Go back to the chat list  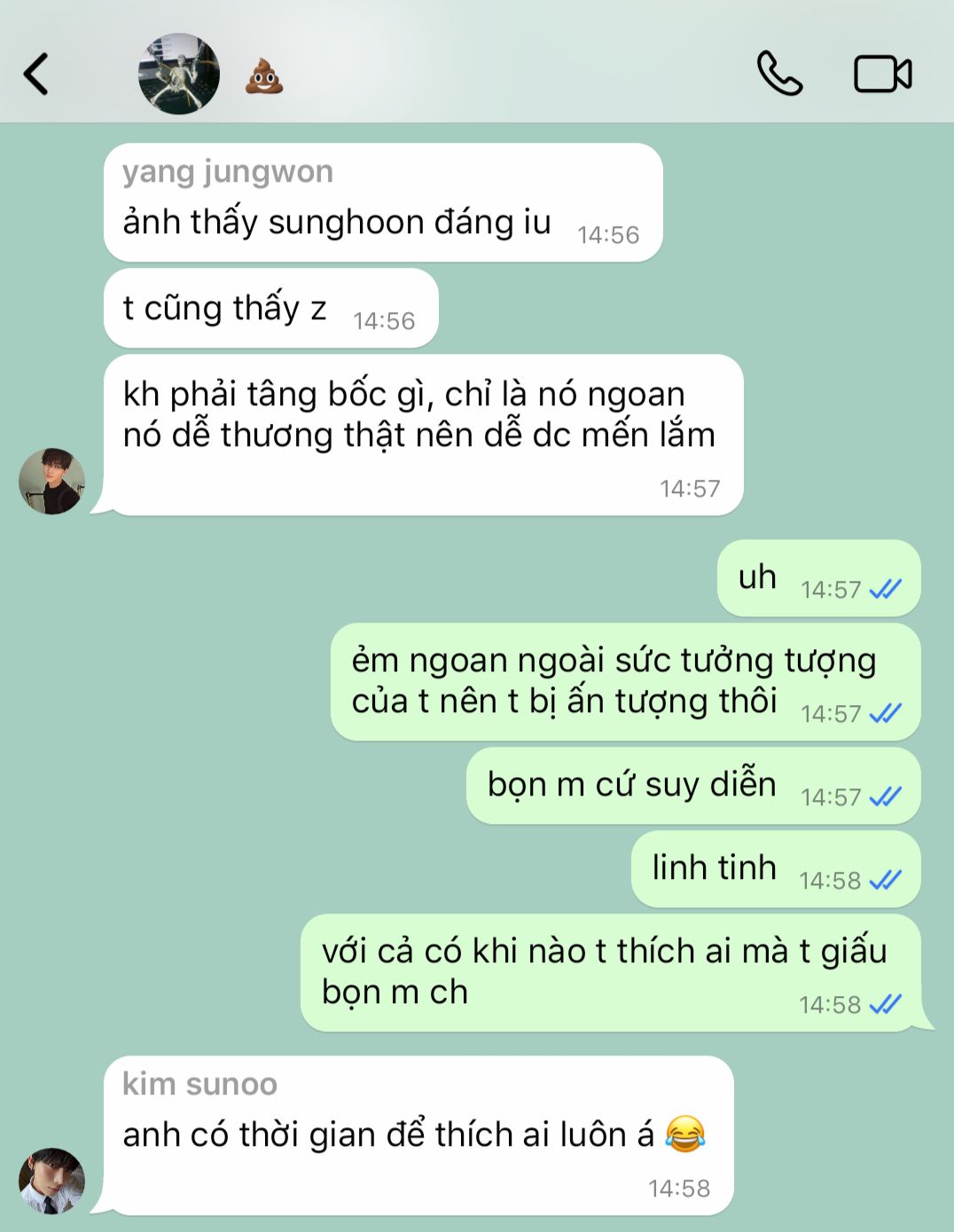point(36,74)
